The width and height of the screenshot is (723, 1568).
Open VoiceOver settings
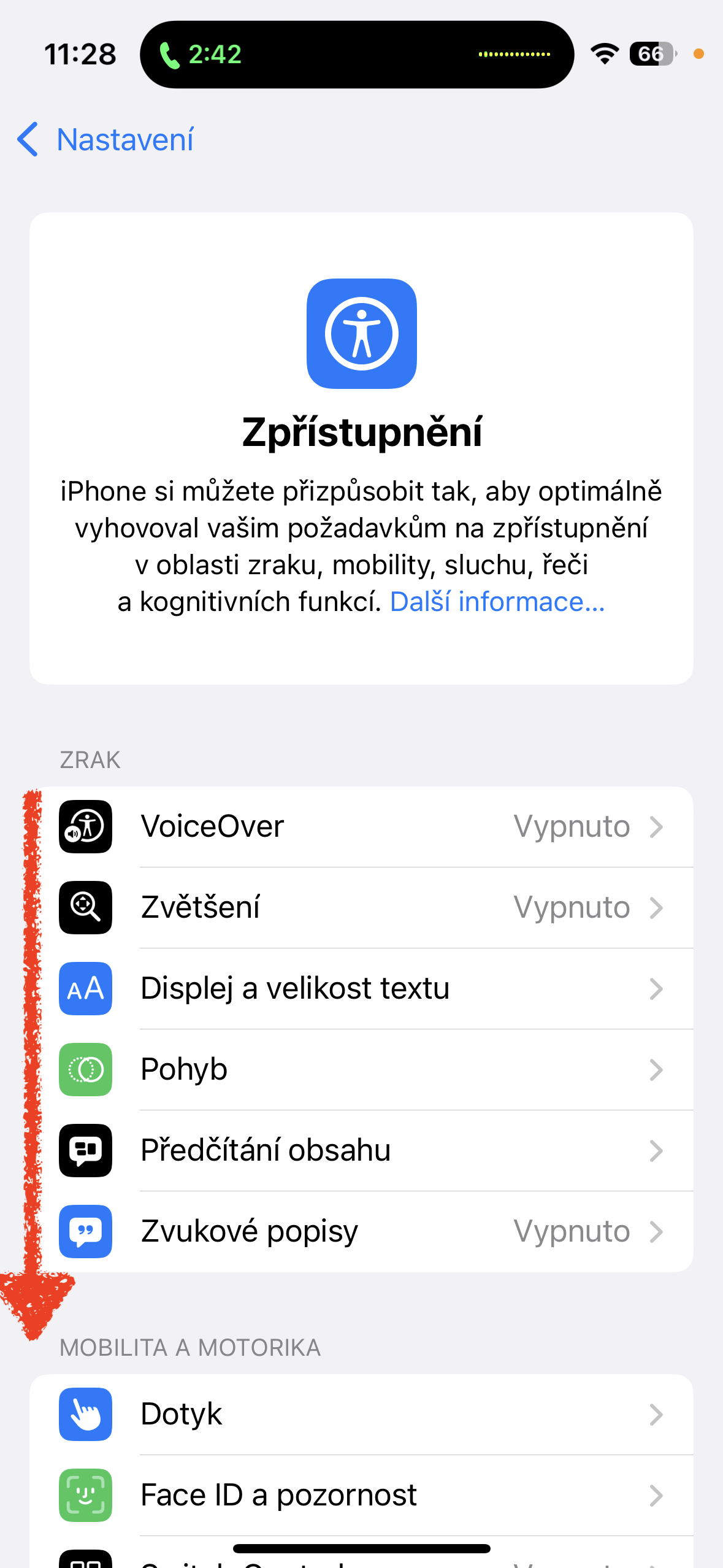click(362, 826)
